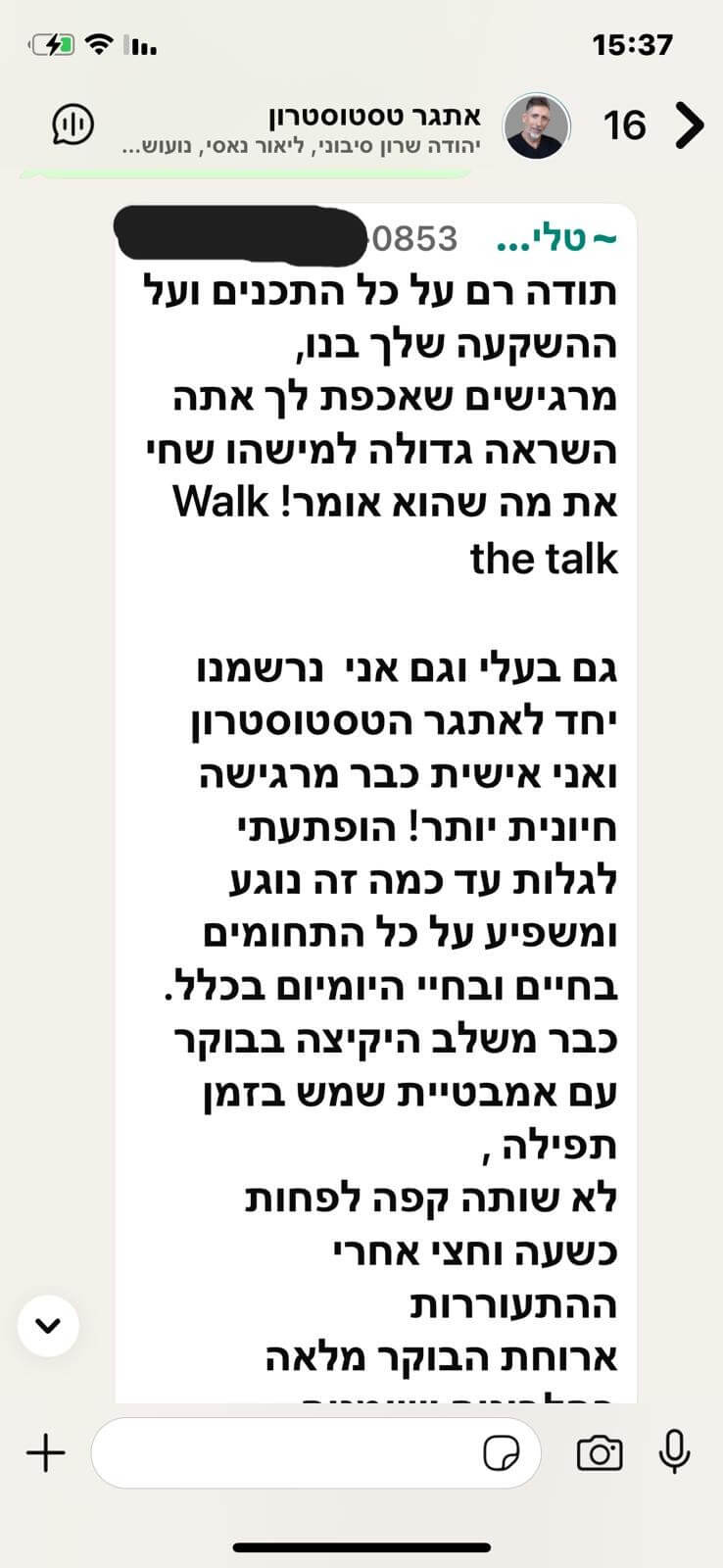Record a voice message
Image resolution: width=723 pixels, height=1568 pixels.
tap(674, 1452)
